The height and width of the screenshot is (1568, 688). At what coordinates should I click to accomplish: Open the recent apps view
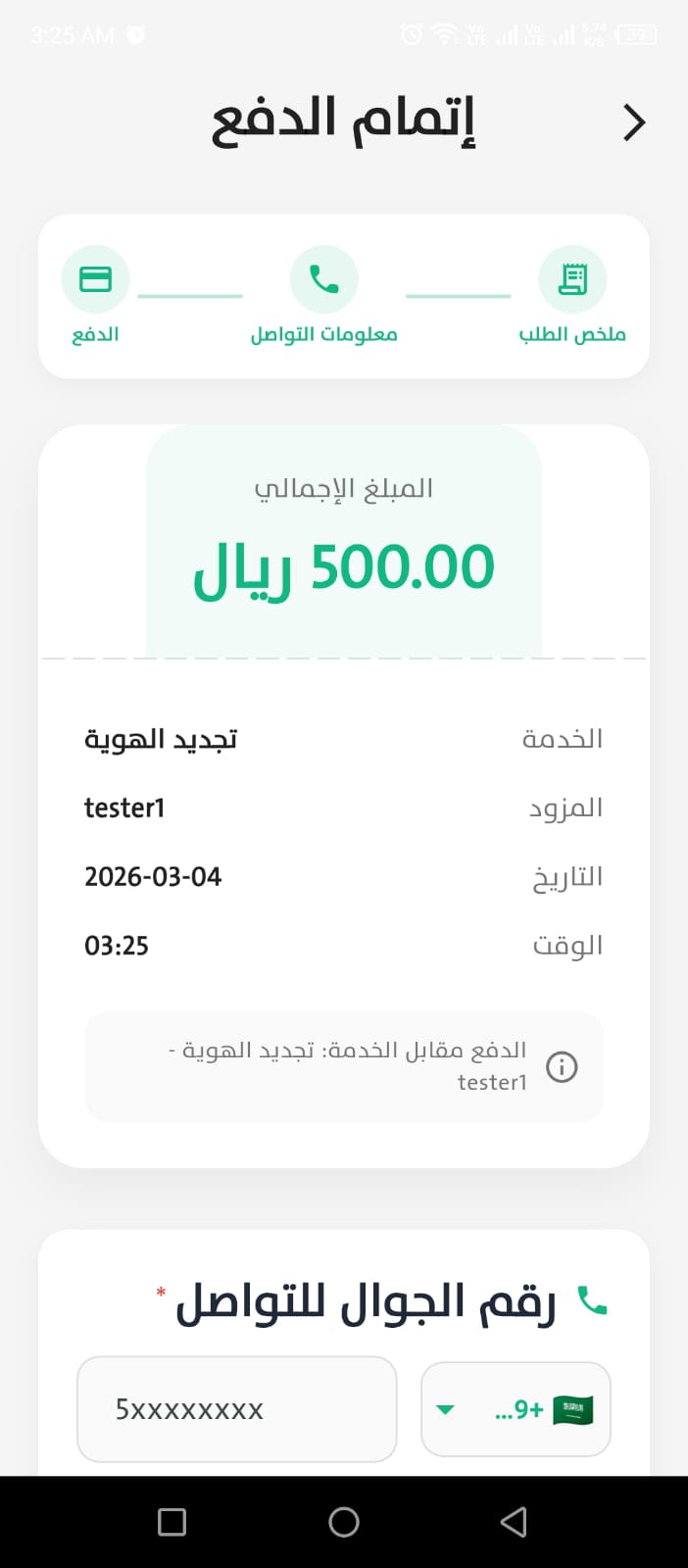(172, 1522)
